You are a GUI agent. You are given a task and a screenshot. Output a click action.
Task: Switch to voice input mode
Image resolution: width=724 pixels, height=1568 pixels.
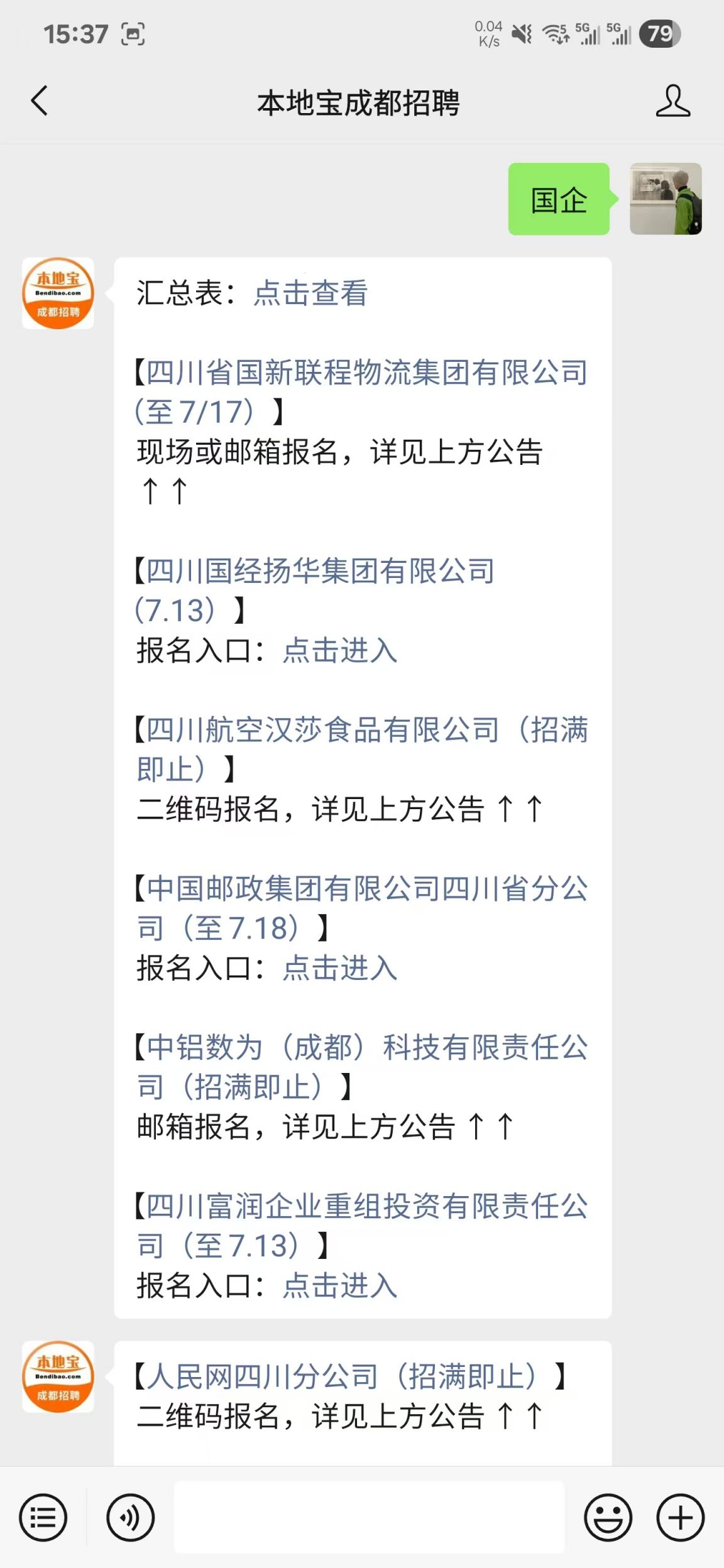tap(130, 1518)
